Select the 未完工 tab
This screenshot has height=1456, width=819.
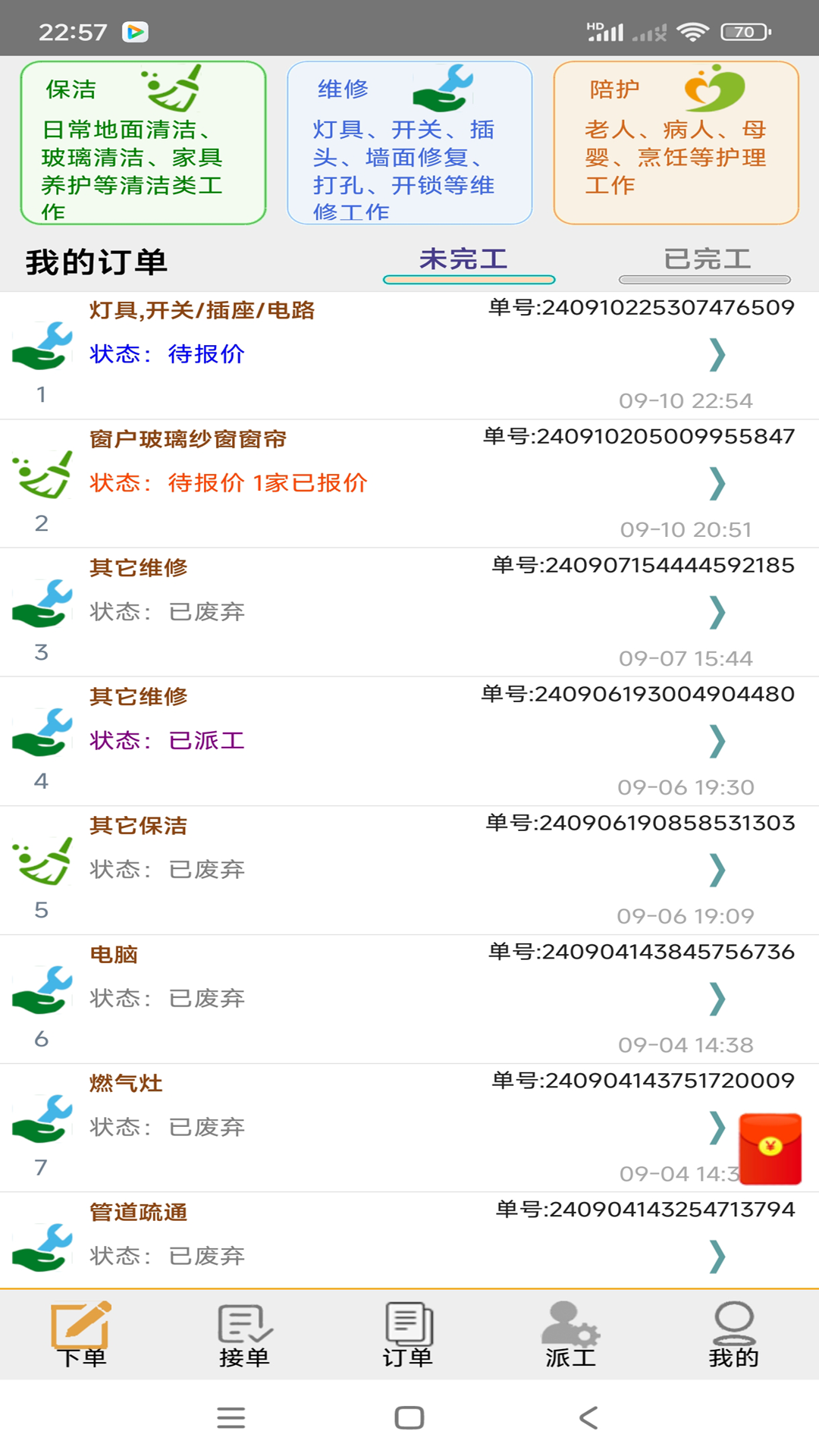point(468,259)
